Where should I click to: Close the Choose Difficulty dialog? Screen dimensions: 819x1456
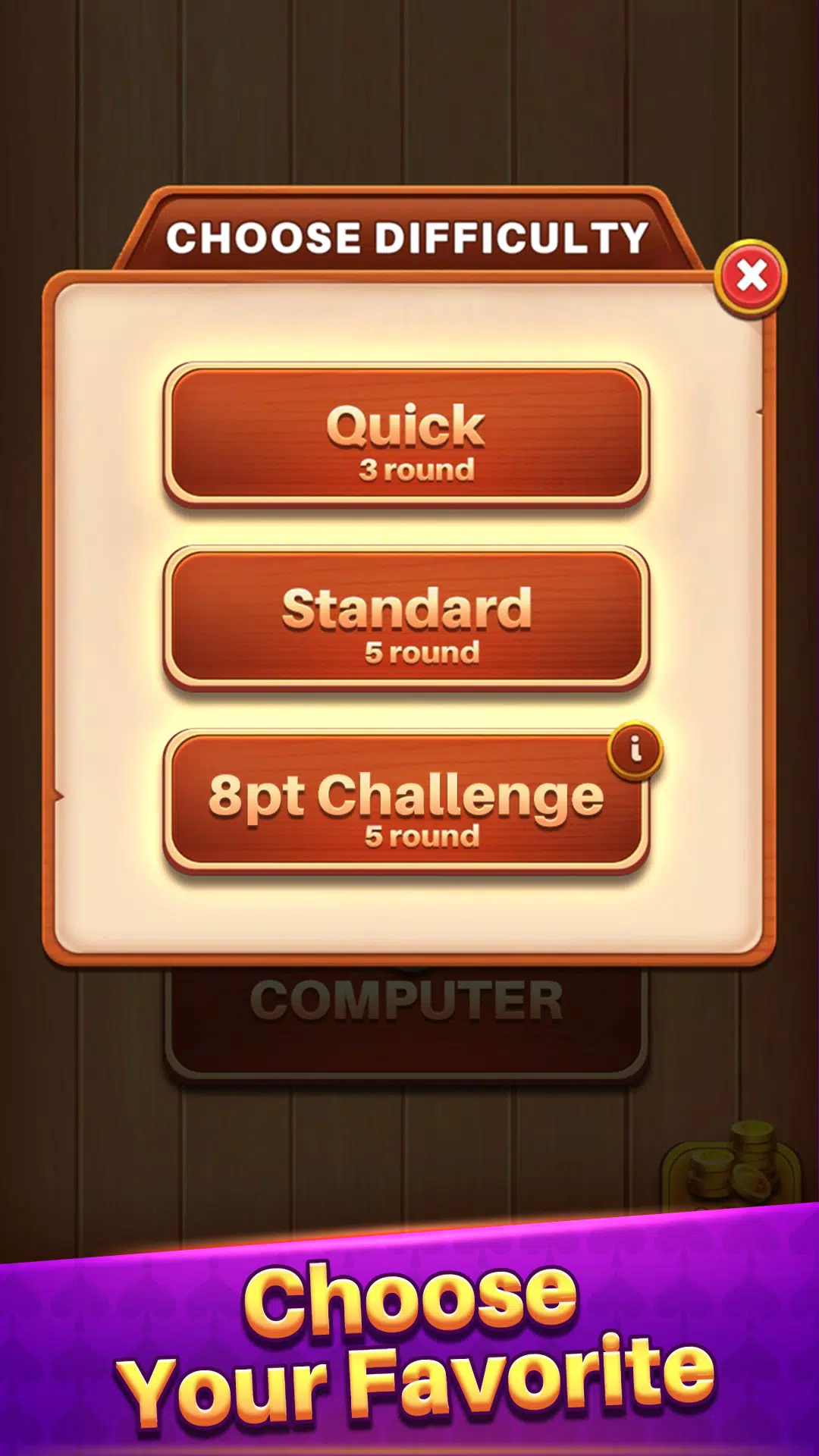[x=751, y=277]
